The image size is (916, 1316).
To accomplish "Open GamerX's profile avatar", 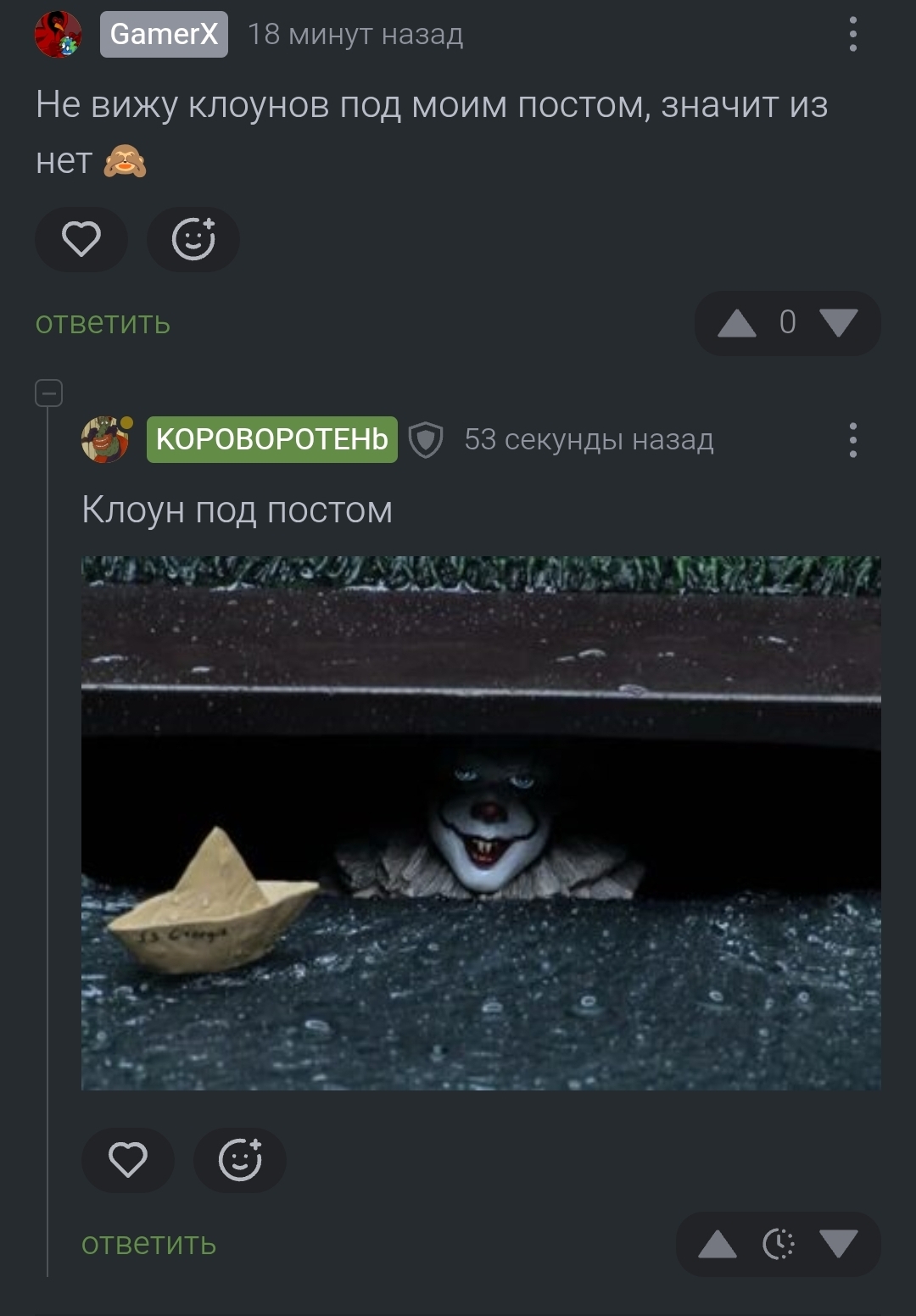I will click(x=58, y=35).
